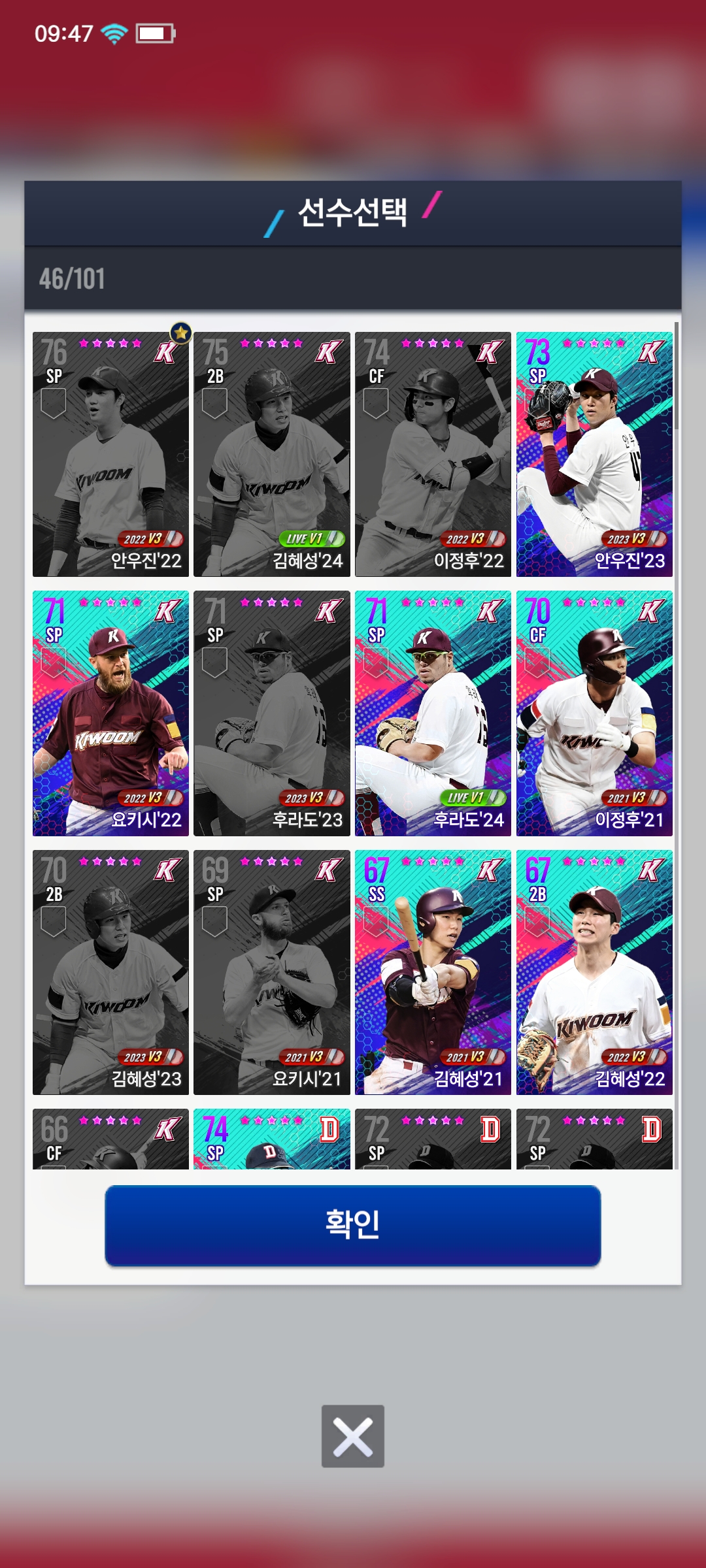Pick the 김혜성'21 SS card
This screenshot has height=1568, width=706.
(433, 972)
